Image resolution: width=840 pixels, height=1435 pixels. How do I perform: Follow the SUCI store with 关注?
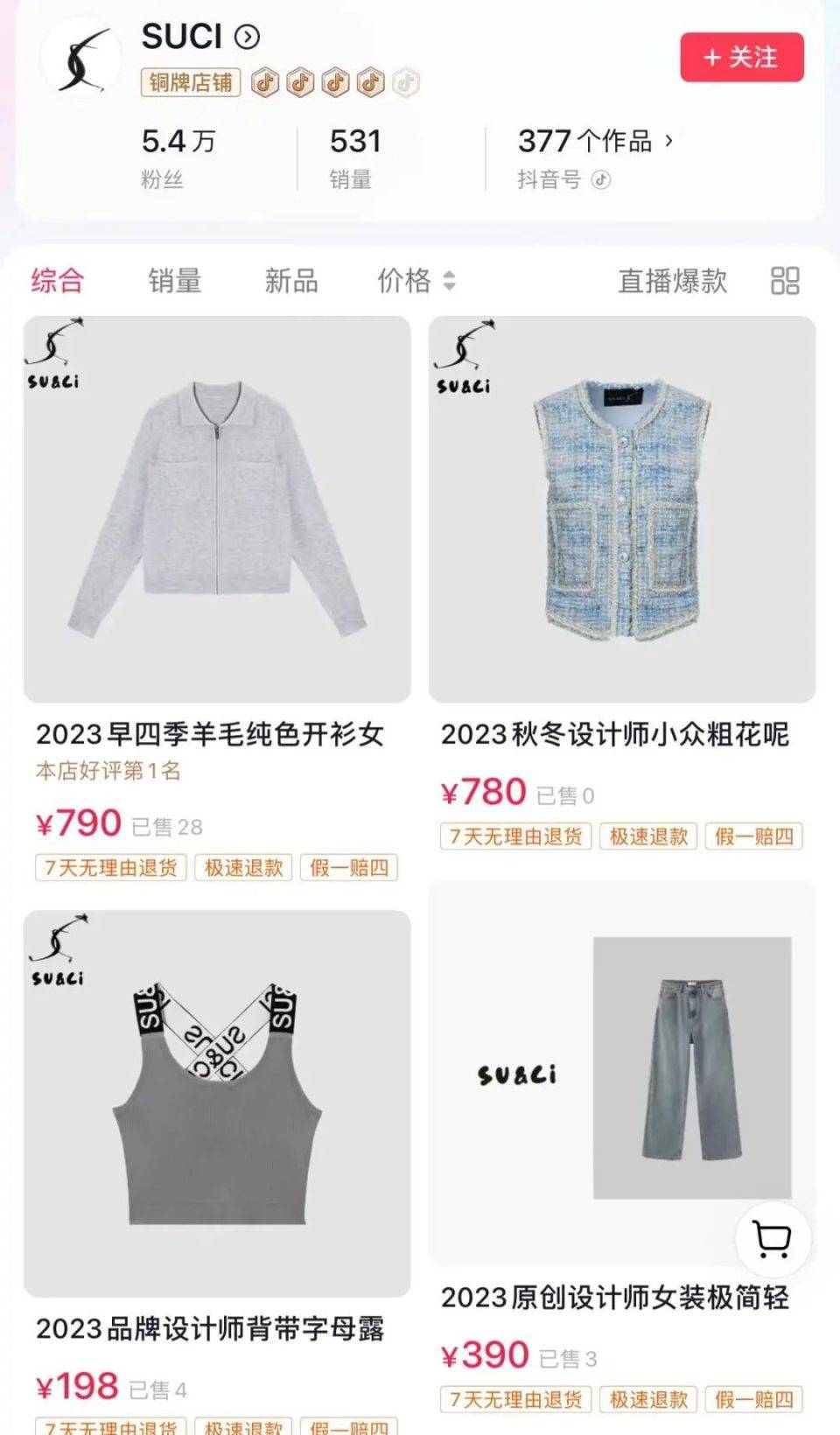point(741,58)
